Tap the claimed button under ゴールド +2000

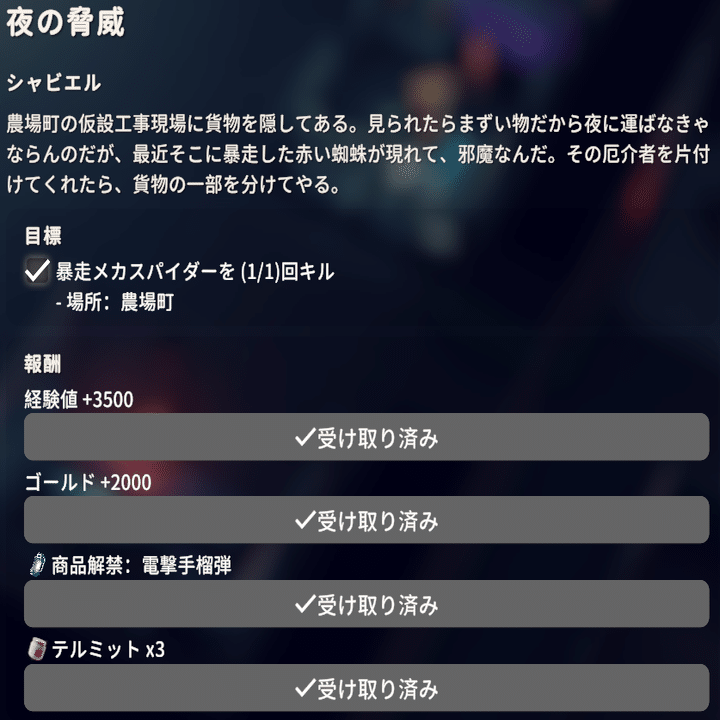pos(366,521)
